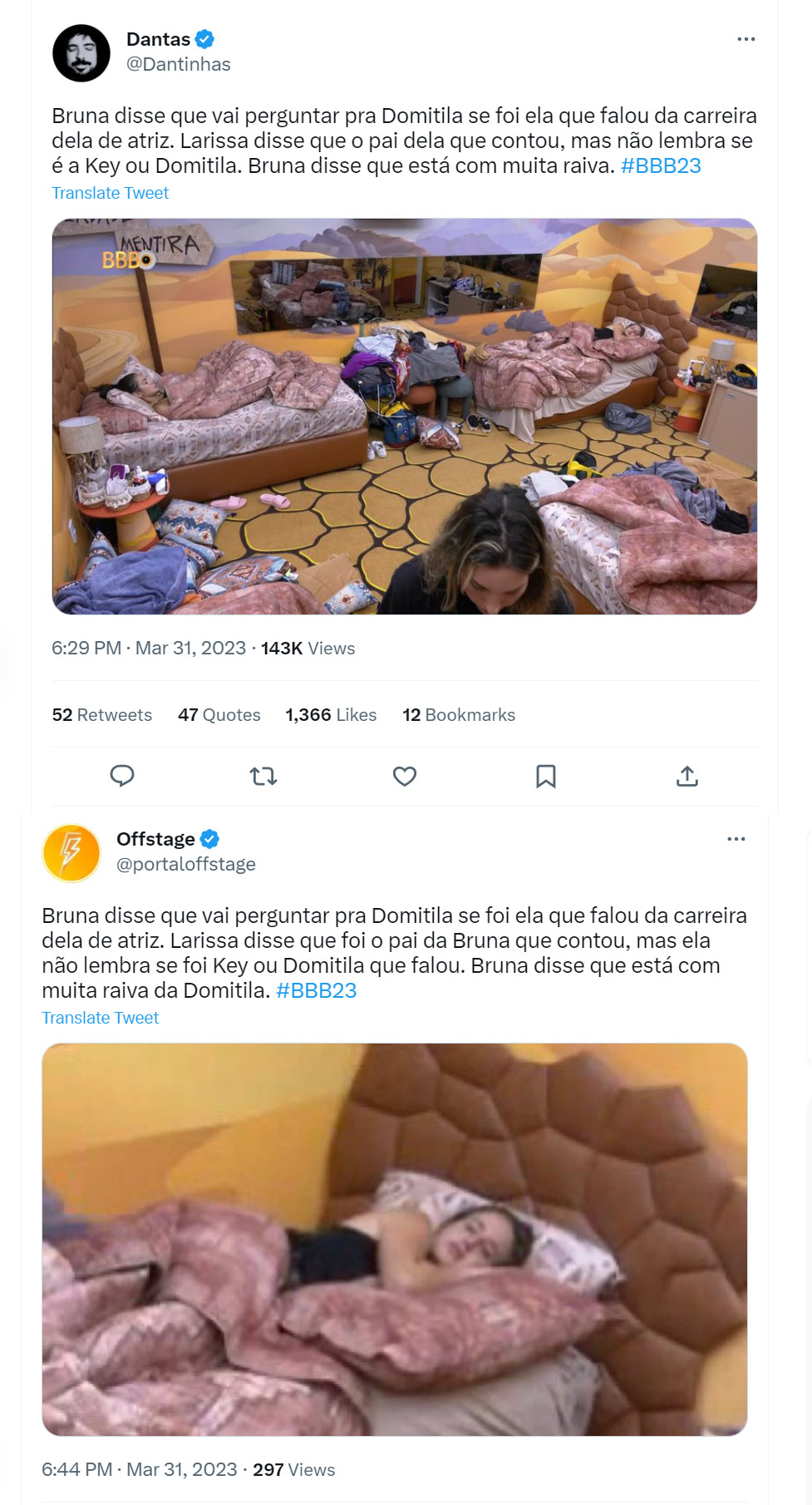Open the overflow menu on Dantas's tweet

coord(746,39)
